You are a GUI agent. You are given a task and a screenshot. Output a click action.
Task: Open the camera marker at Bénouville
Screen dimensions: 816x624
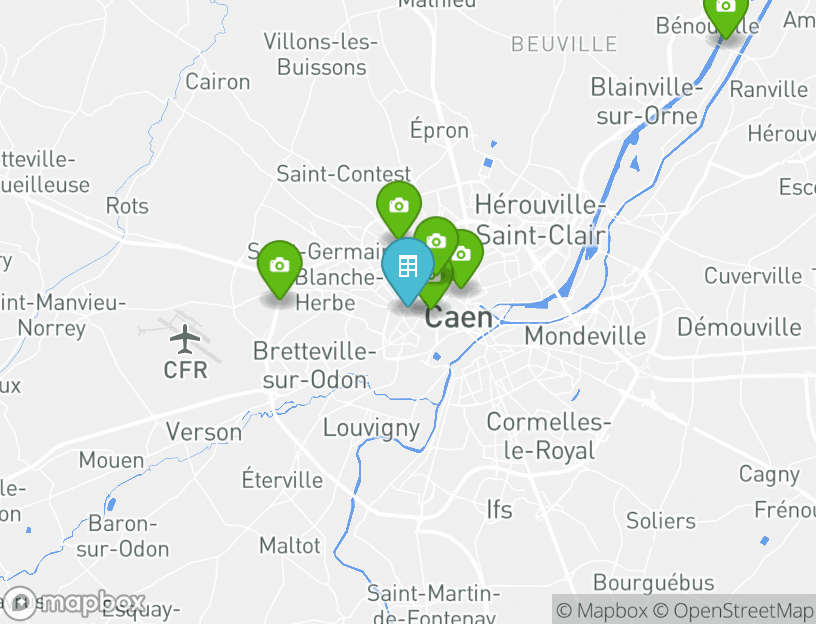(725, 10)
